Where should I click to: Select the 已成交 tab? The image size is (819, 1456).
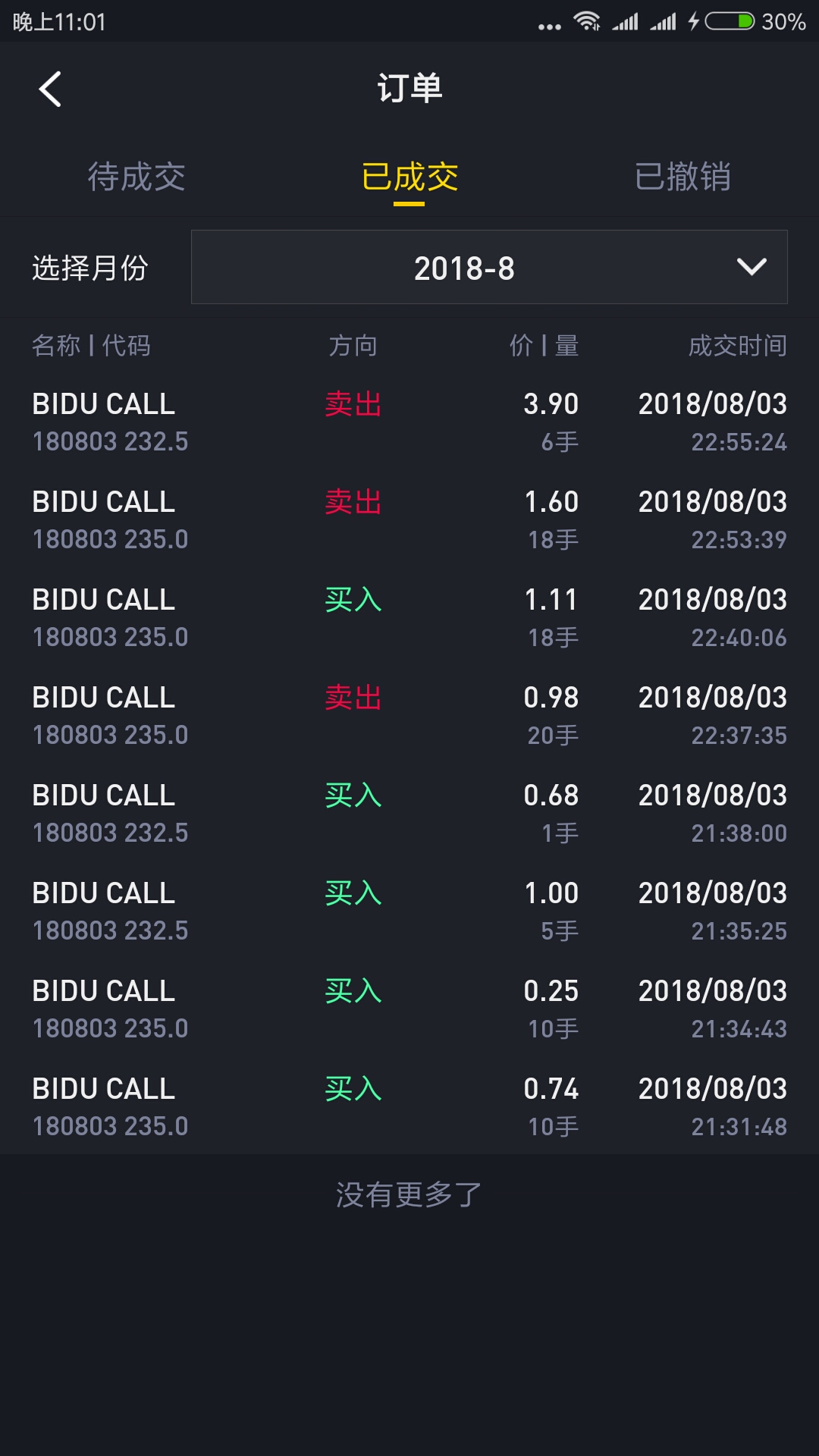pos(409,177)
